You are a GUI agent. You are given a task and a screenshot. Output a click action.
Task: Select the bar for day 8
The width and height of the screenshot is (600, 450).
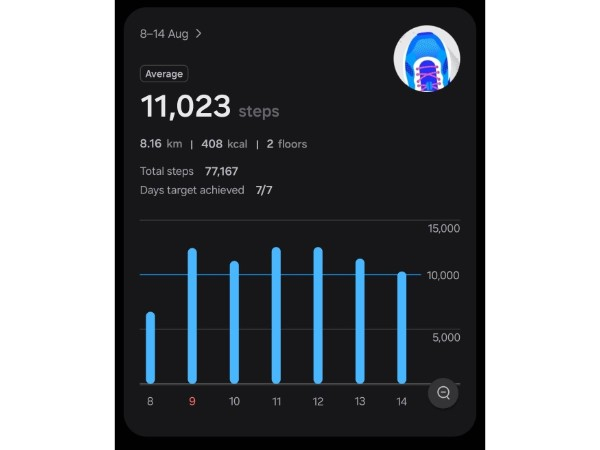click(x=150, y=348)
